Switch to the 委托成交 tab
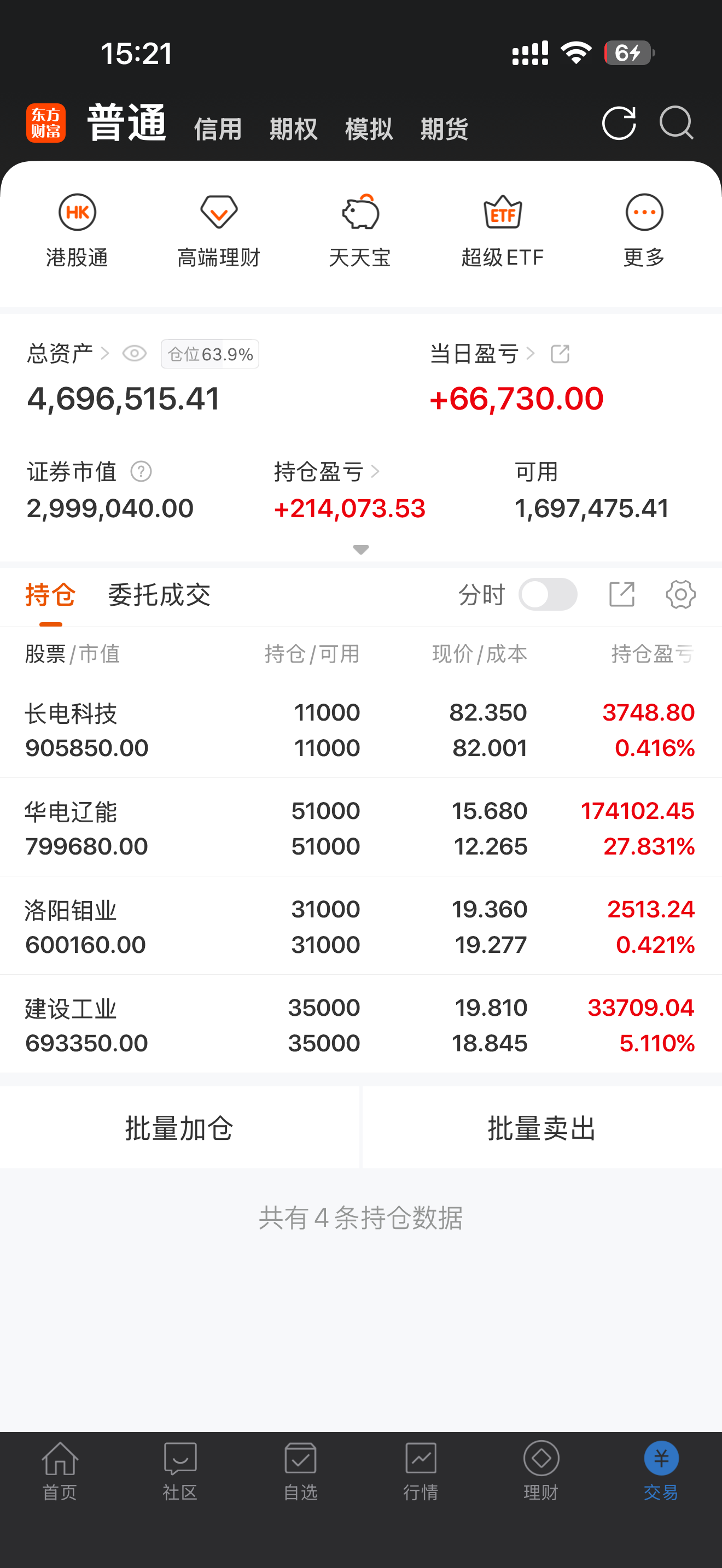The image size is (722, 1568). point(159,595)
